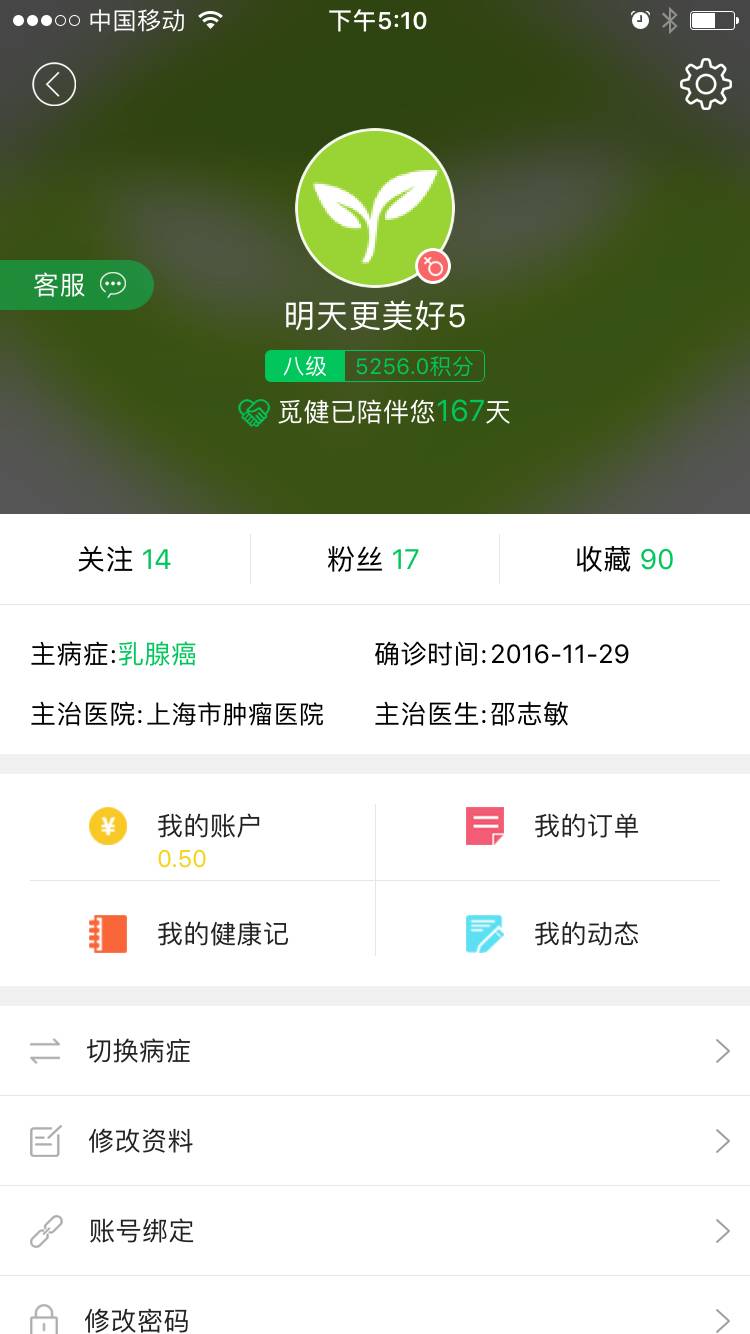
Task: Open the 收藏 favorites
Action: click(x=624, y=559)
